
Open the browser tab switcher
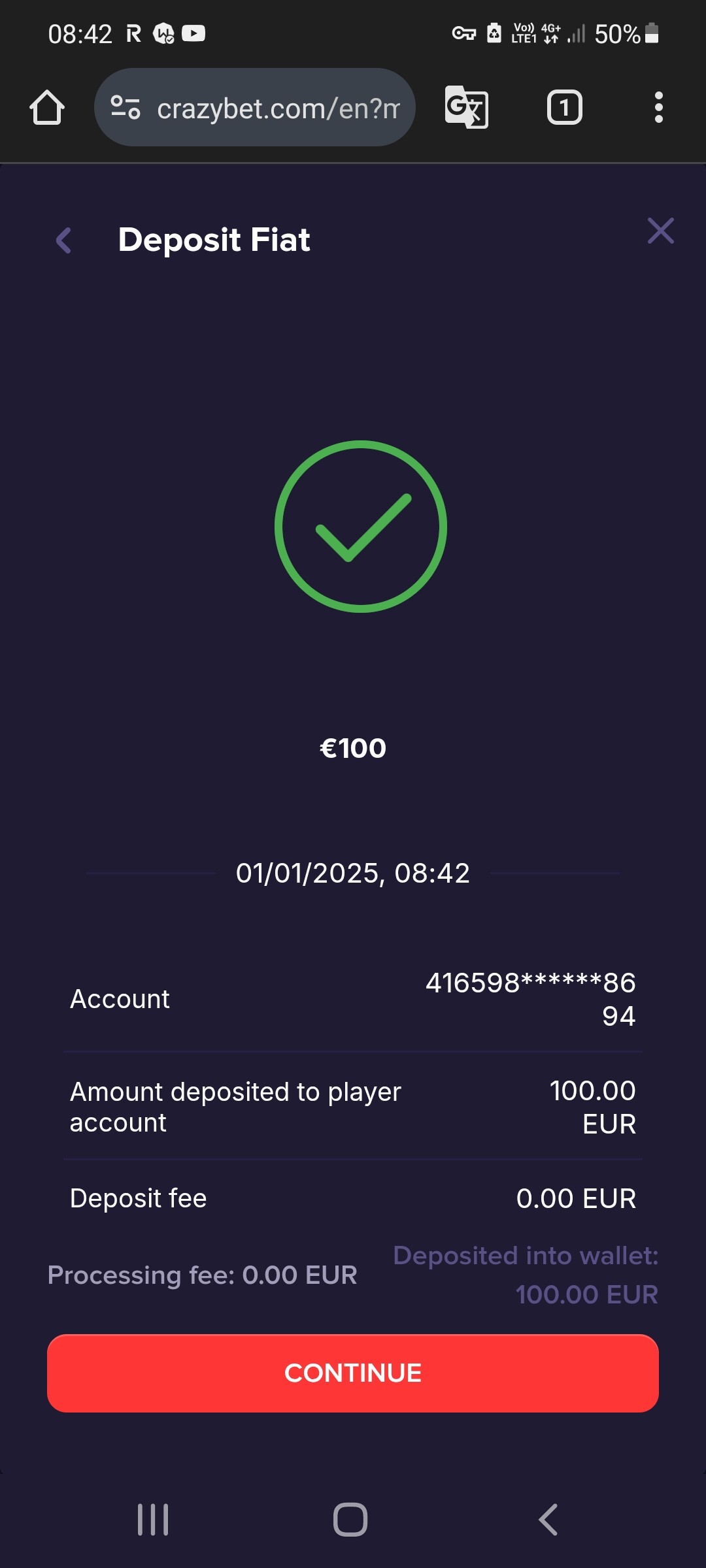(x=564, y=107)
